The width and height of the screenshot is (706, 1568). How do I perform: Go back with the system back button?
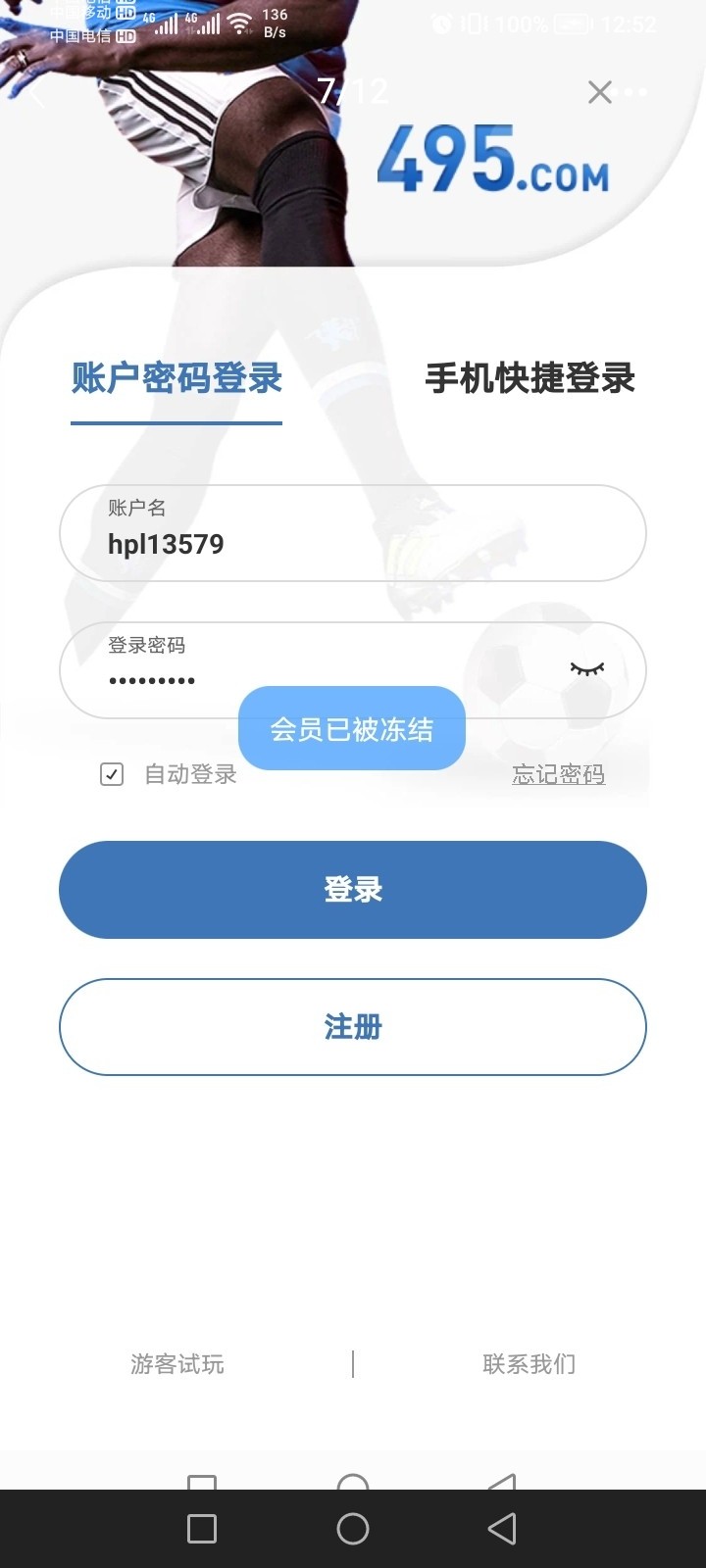[x=502, y=1529]
